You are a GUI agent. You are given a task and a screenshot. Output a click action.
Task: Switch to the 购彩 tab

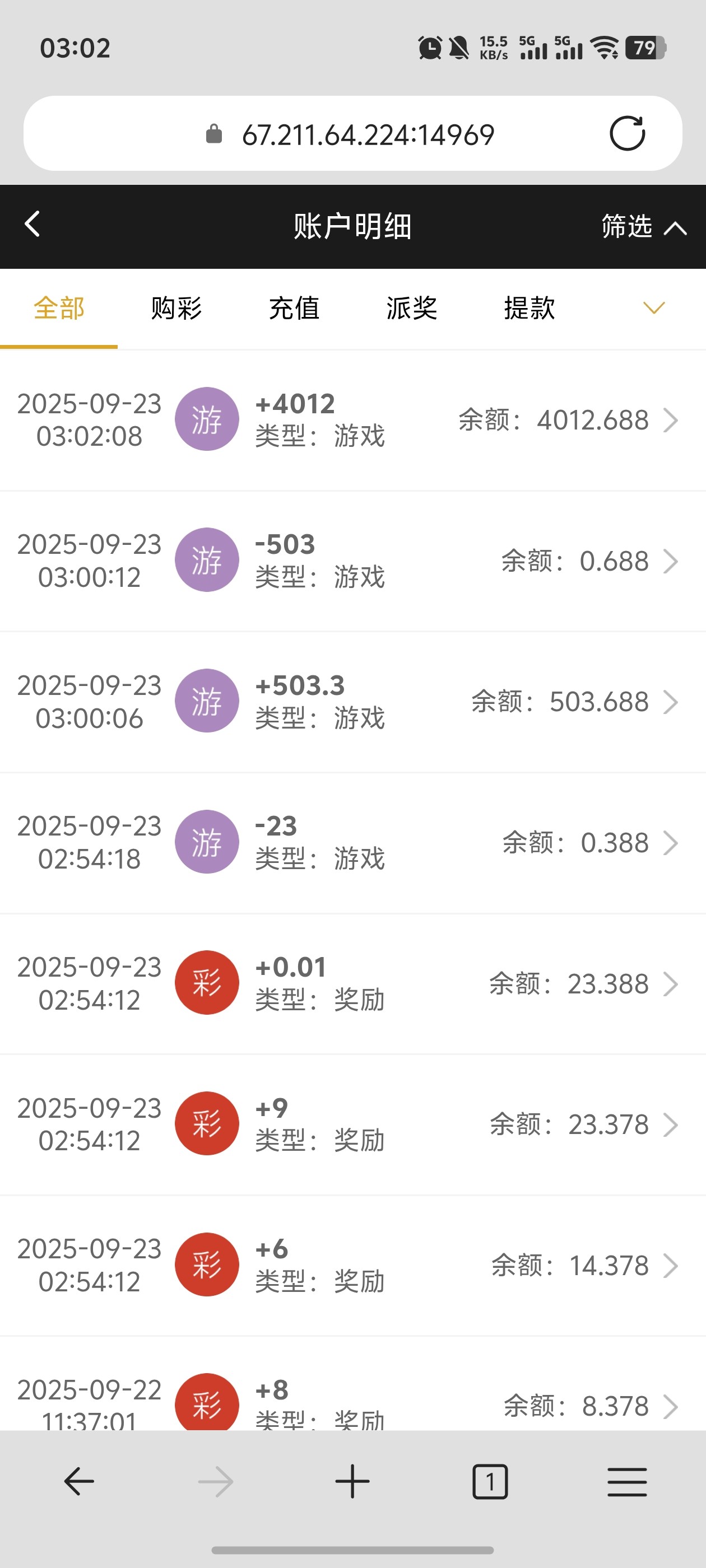176,308
